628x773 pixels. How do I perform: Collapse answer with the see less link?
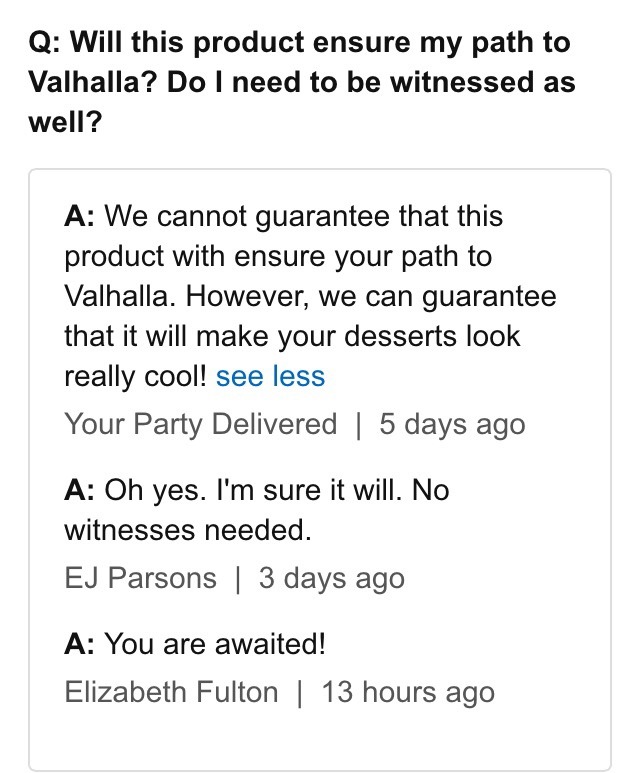270,377
